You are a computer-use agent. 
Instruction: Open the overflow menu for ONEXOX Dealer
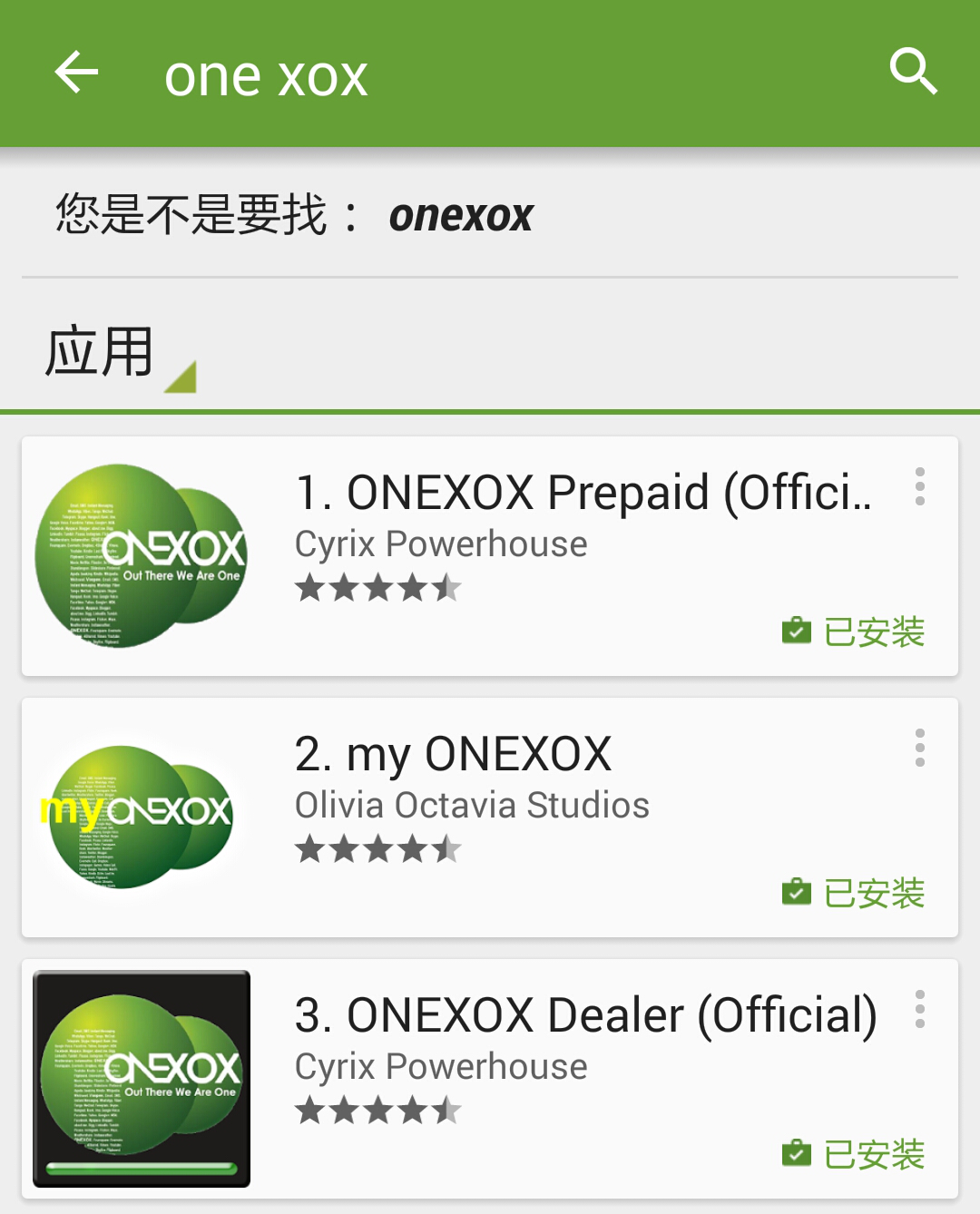click(x=920, y=1007)
